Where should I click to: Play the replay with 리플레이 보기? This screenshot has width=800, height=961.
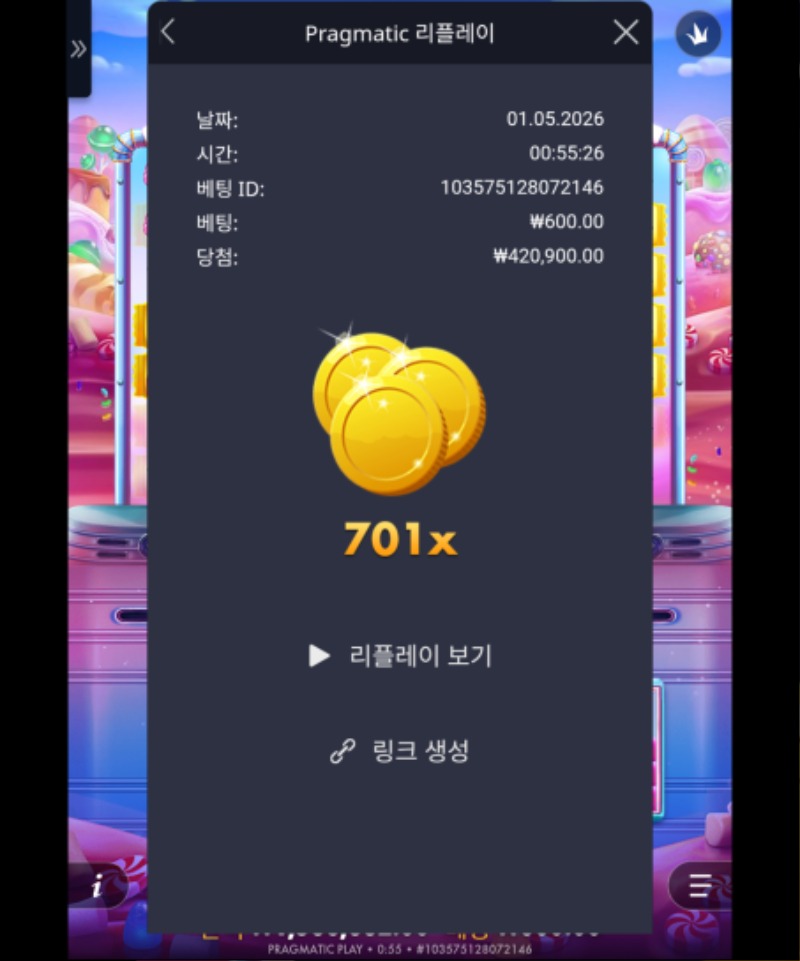click(x=400, y=656)
